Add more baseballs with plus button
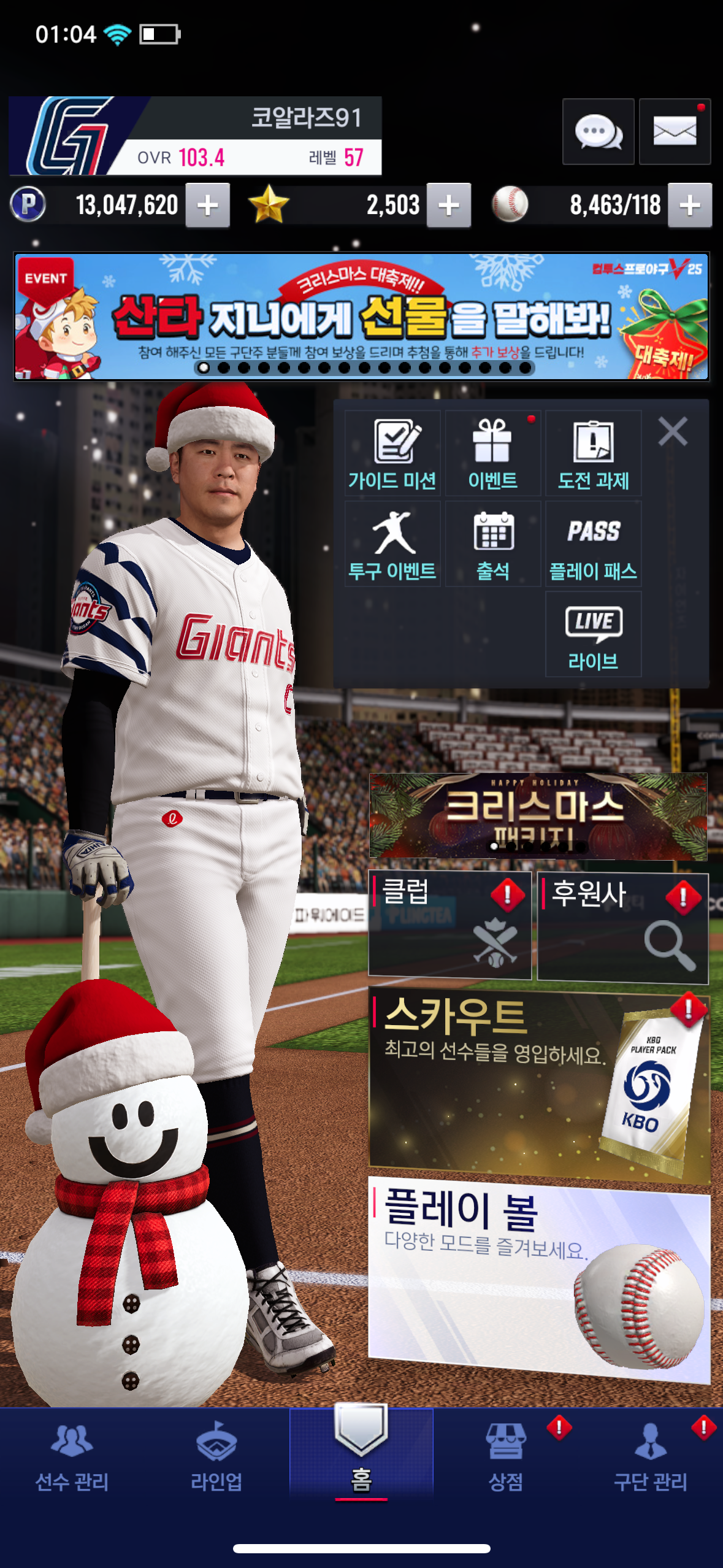Viewport: 723px width, 1568px height. point(690,206)
